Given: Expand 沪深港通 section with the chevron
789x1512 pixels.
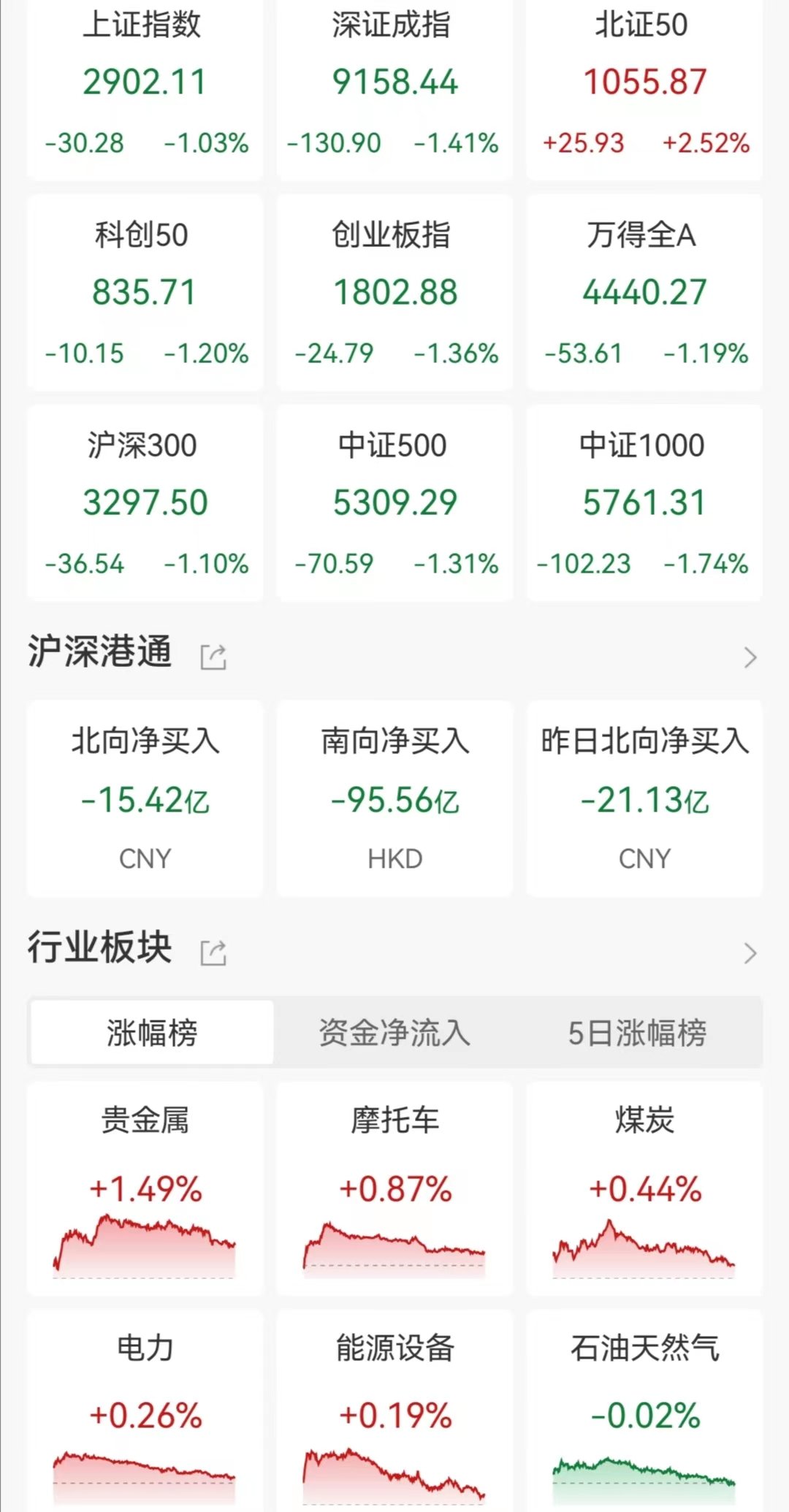Looking at the screenshot, I should tap(750, 657).
